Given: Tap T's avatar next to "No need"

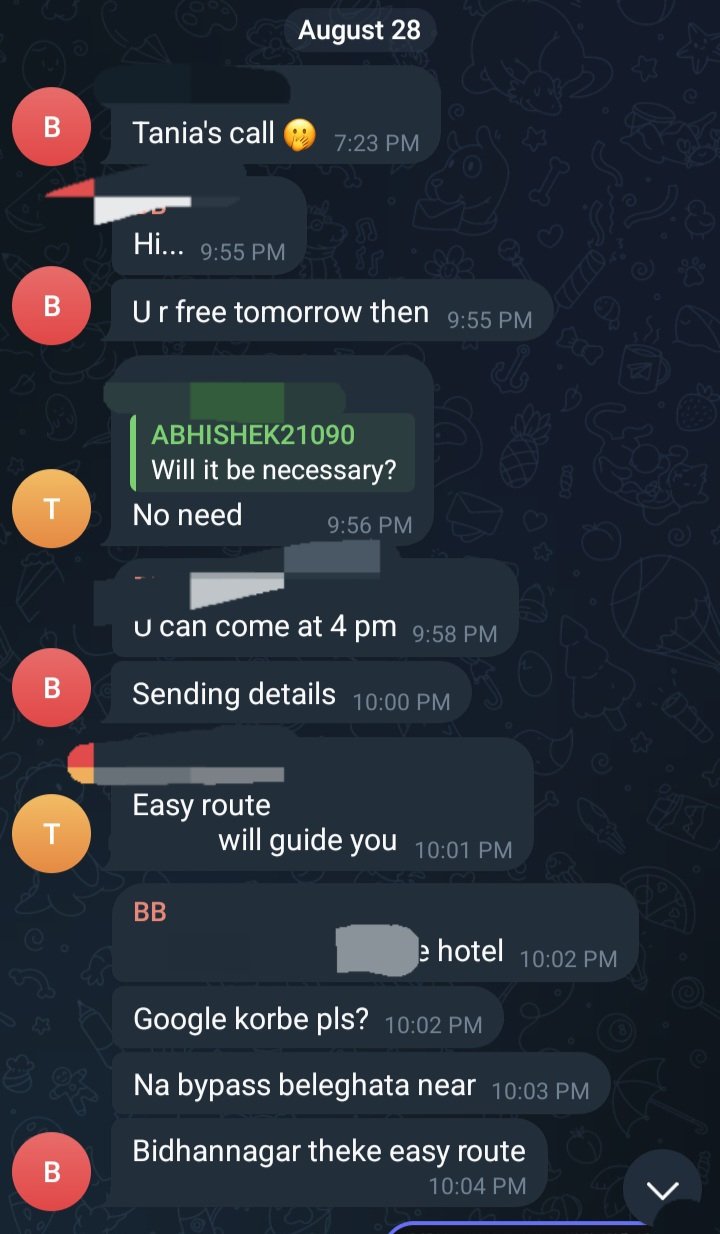Looking at the screenshot, I should point(51,508).
